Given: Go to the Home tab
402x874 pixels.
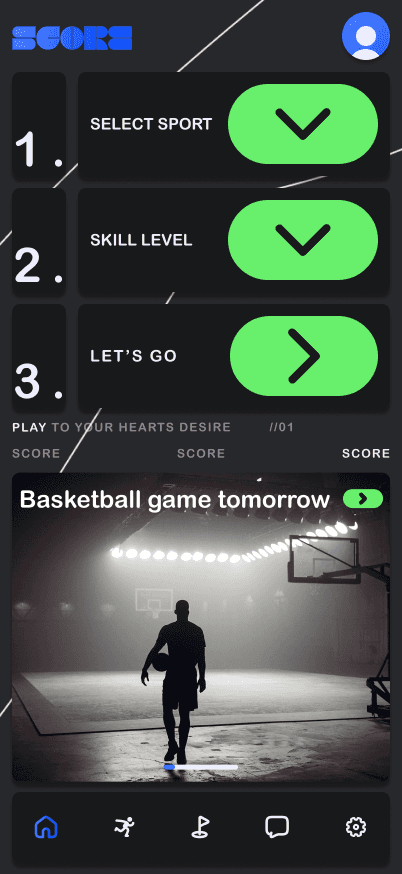Looking at the screenshot, I should click(46, 827).
